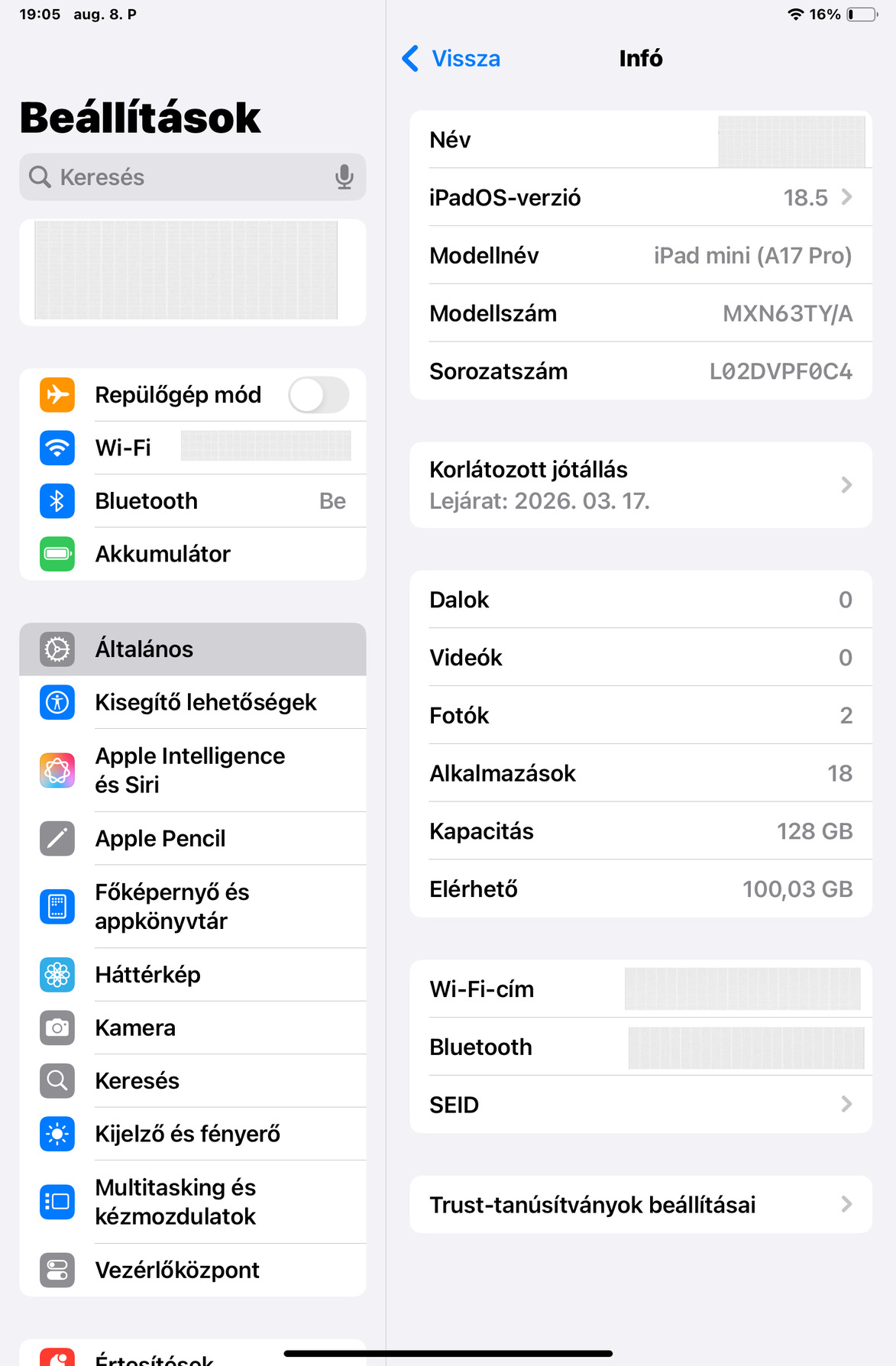Open the SEID row
Viewport: 896px width, 1366px height.
(x=640, y=1105)
